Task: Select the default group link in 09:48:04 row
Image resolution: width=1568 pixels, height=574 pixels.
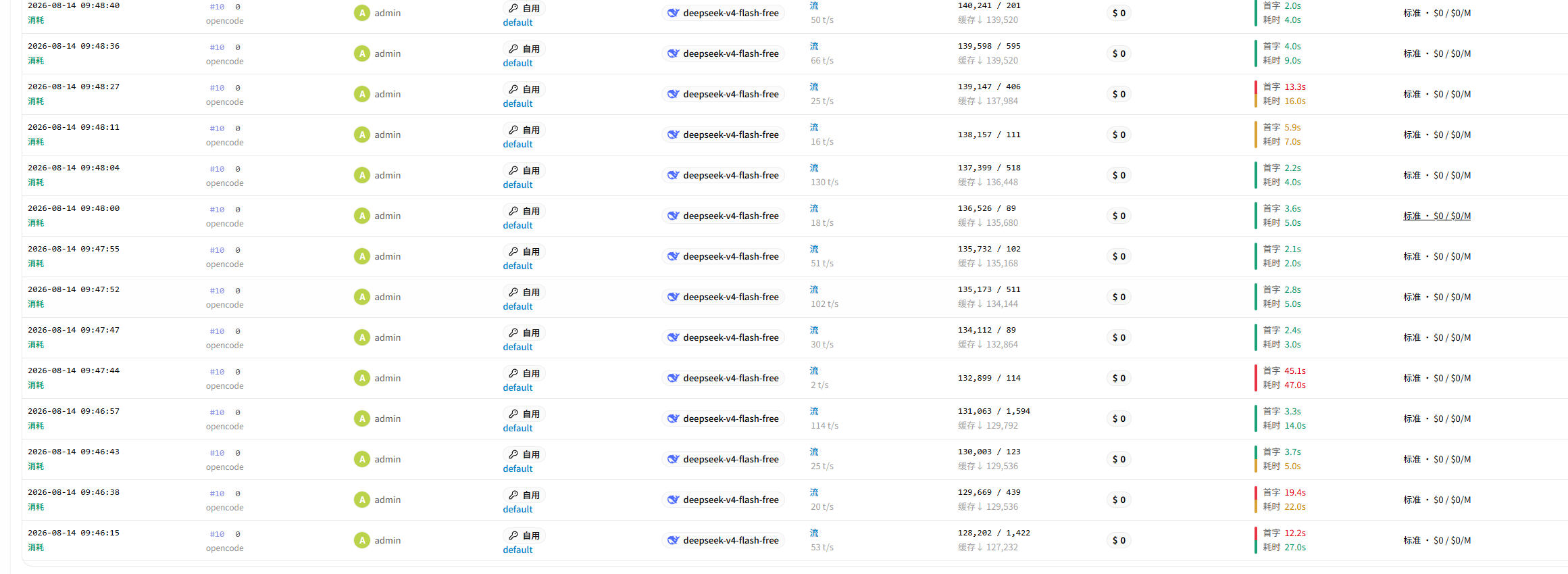Action: (517, 185)
